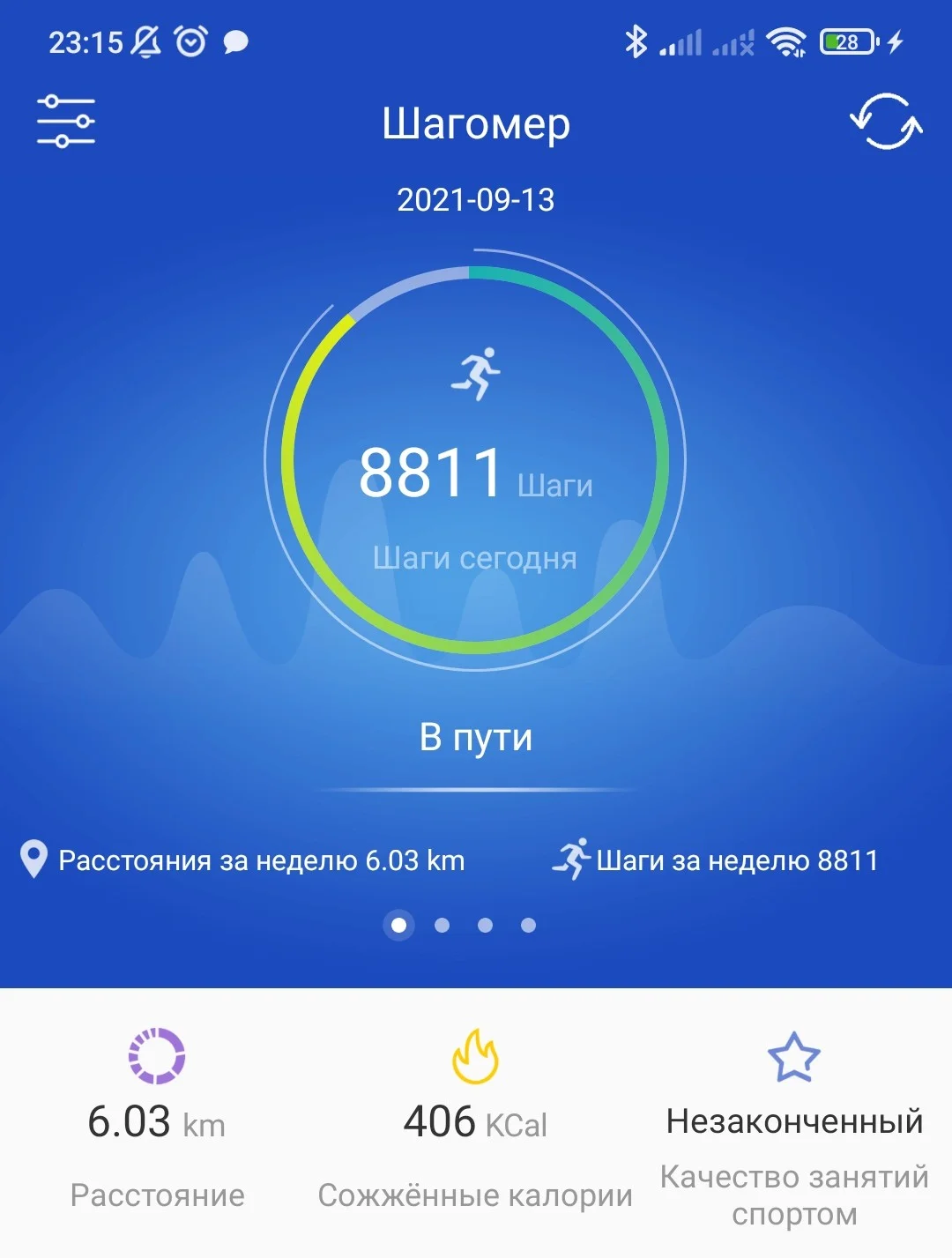Open the 6.03 km Расстояние details
The height and width of the screenshot is (1258, 952).
157,1120
